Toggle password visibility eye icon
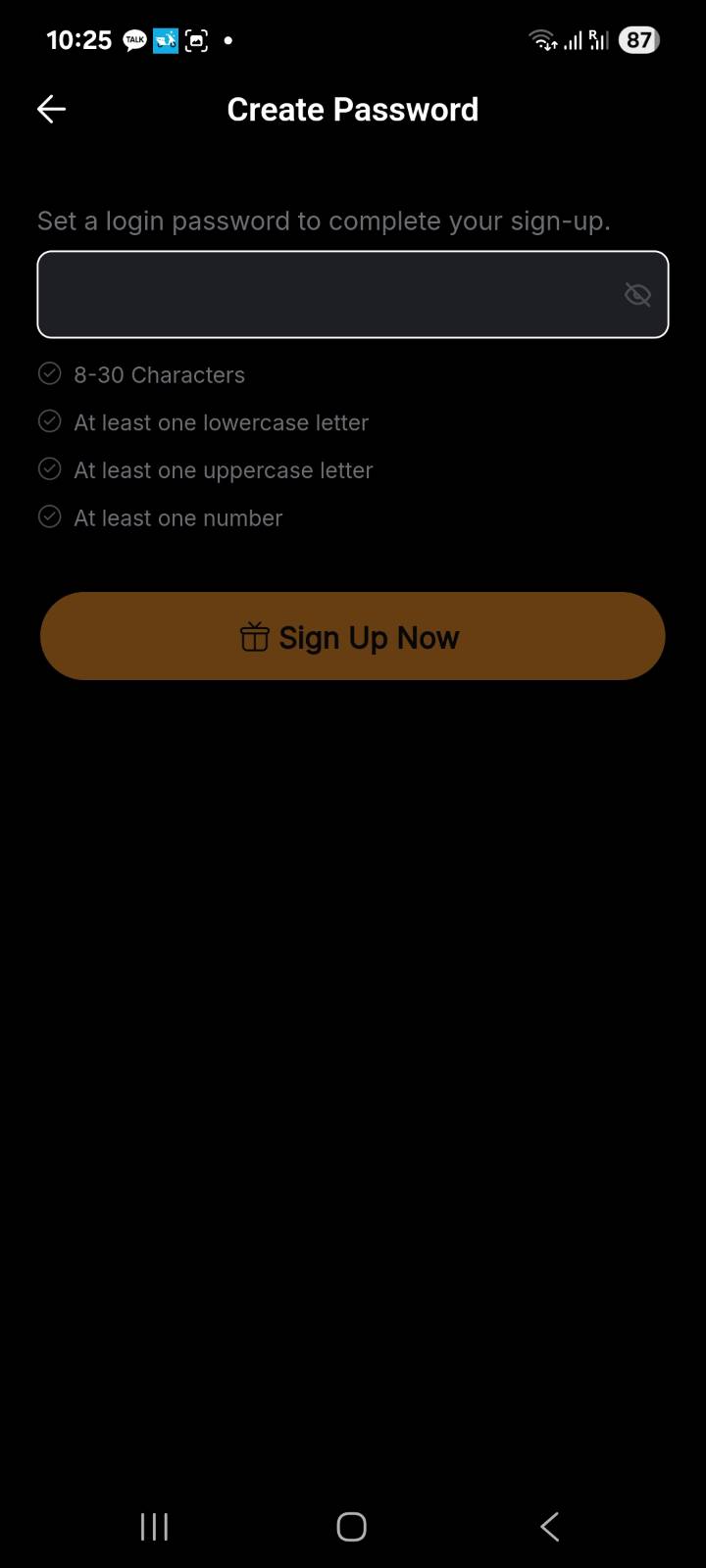706x1568 pixels. [637, 295]
